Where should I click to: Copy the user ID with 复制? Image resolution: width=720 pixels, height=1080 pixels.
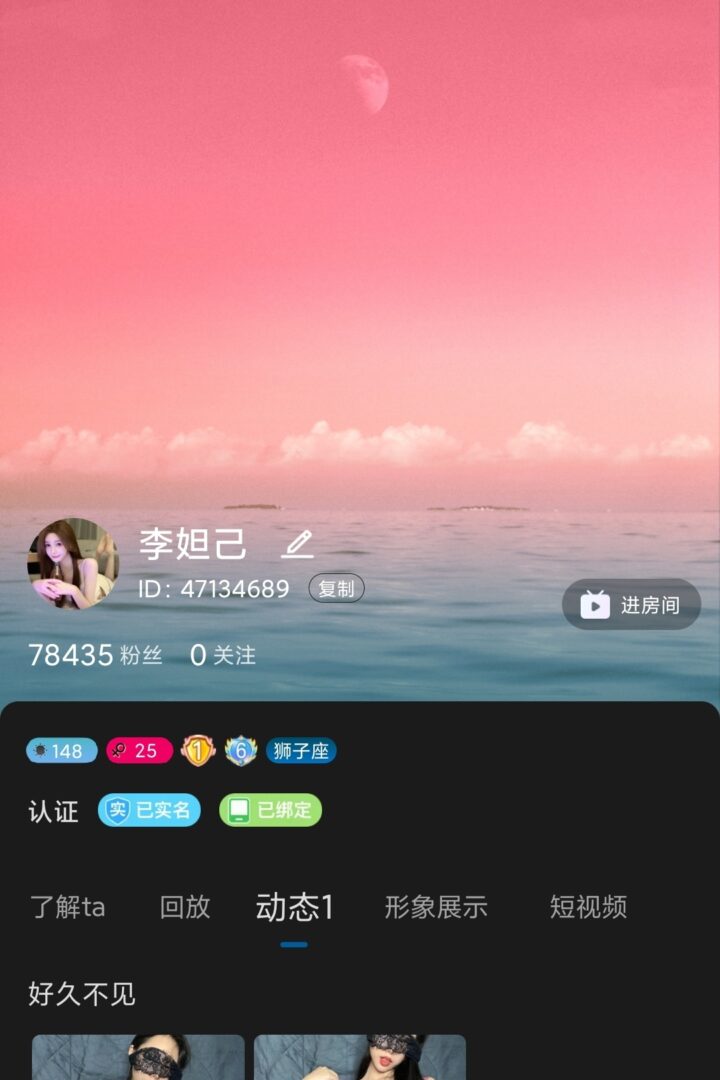tap(336, 589)
